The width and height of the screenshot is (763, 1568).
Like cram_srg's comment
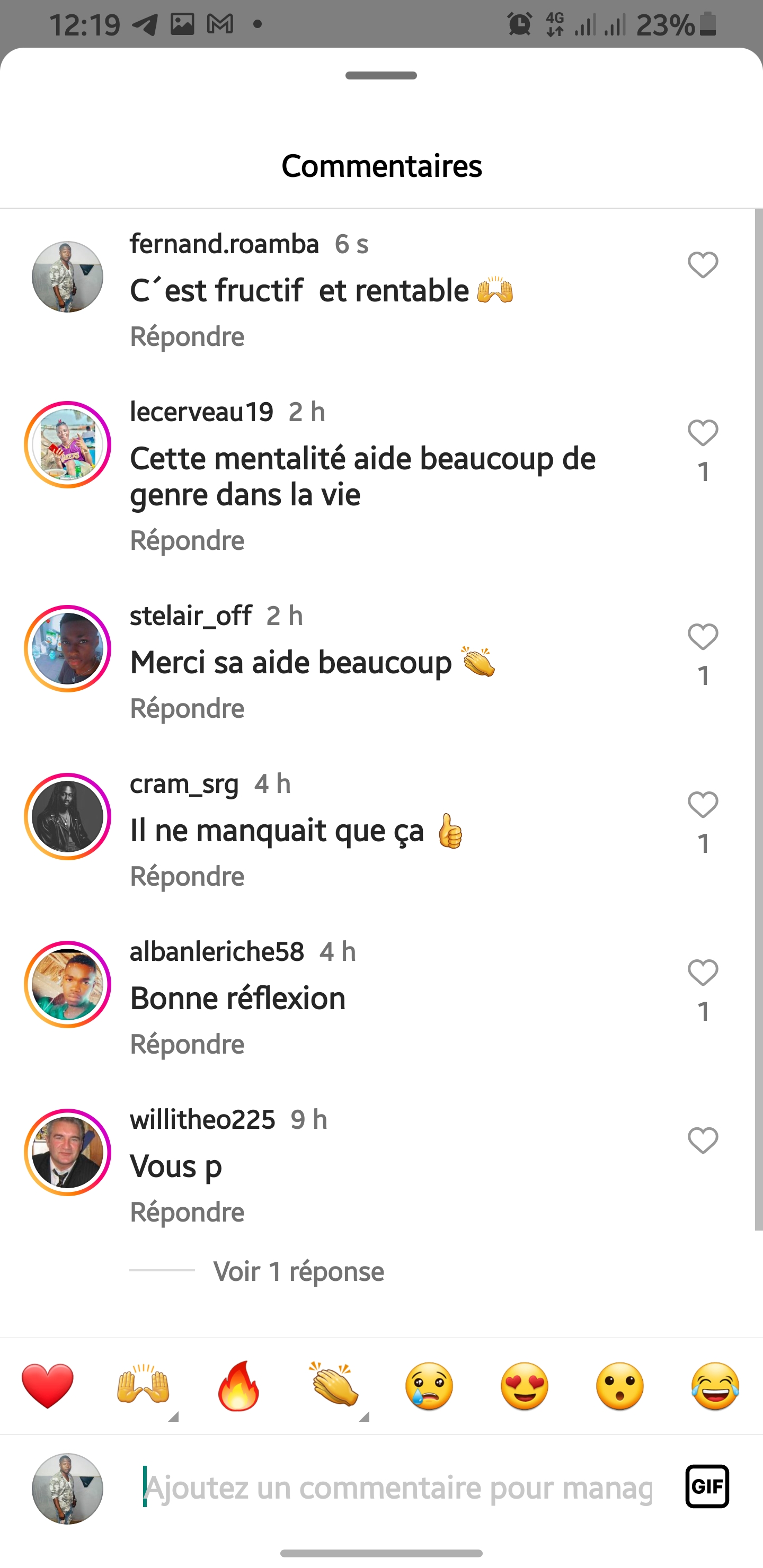(703, 805)
